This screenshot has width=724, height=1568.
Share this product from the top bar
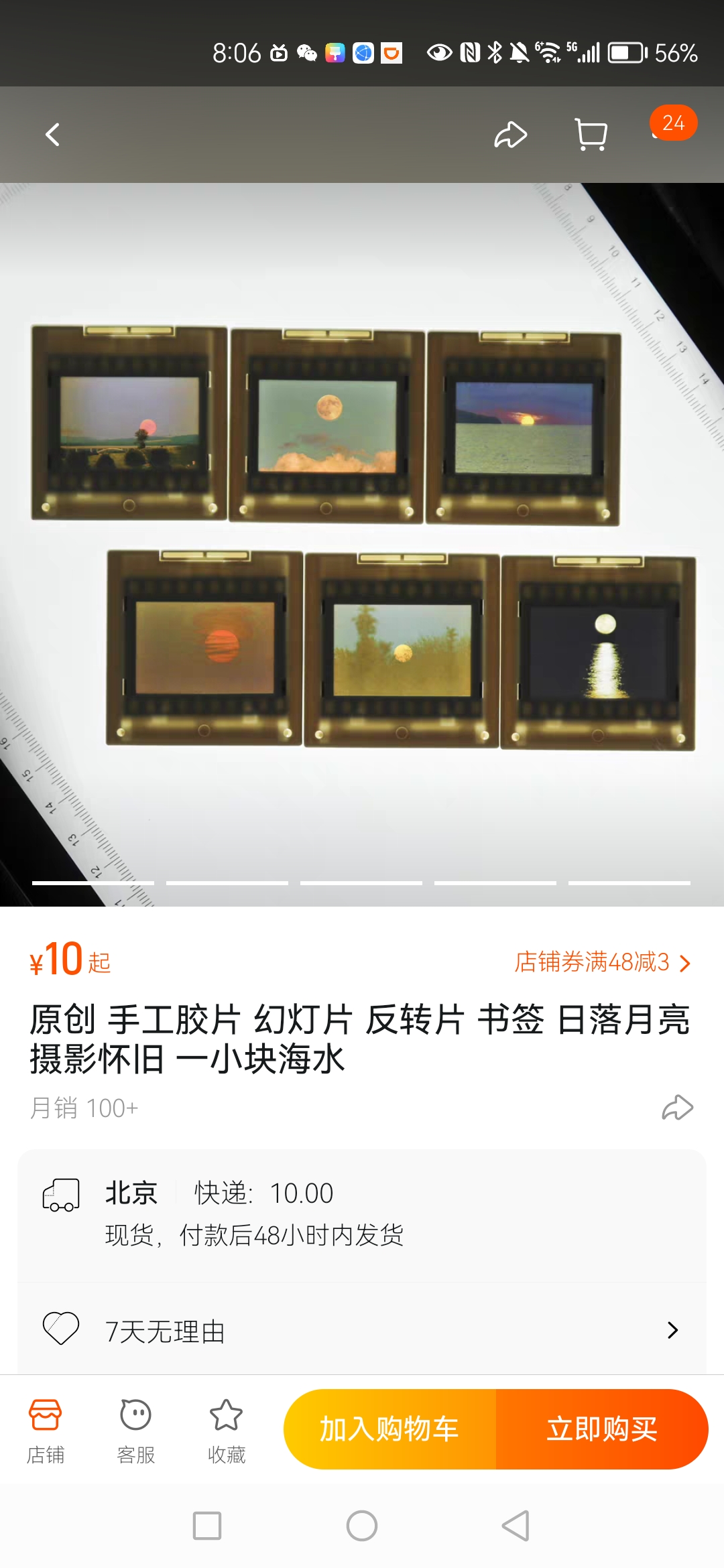(511, 135)
